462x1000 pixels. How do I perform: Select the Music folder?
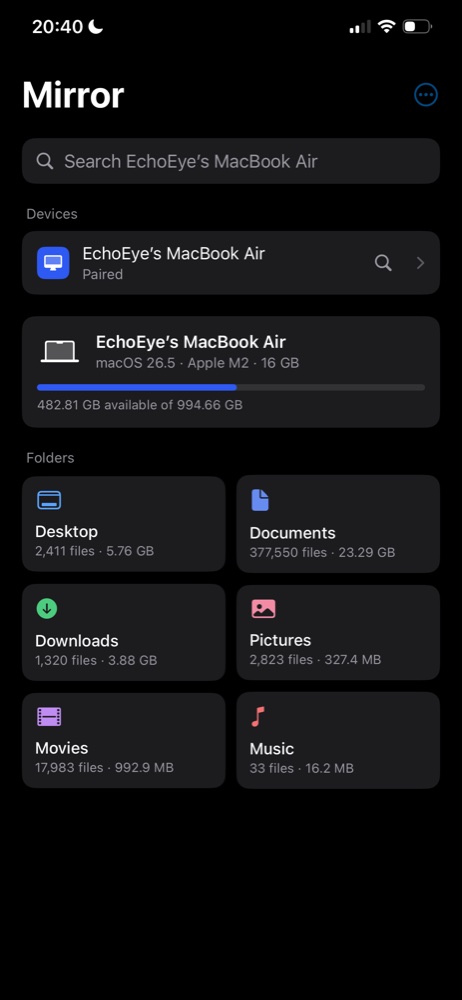338,741
